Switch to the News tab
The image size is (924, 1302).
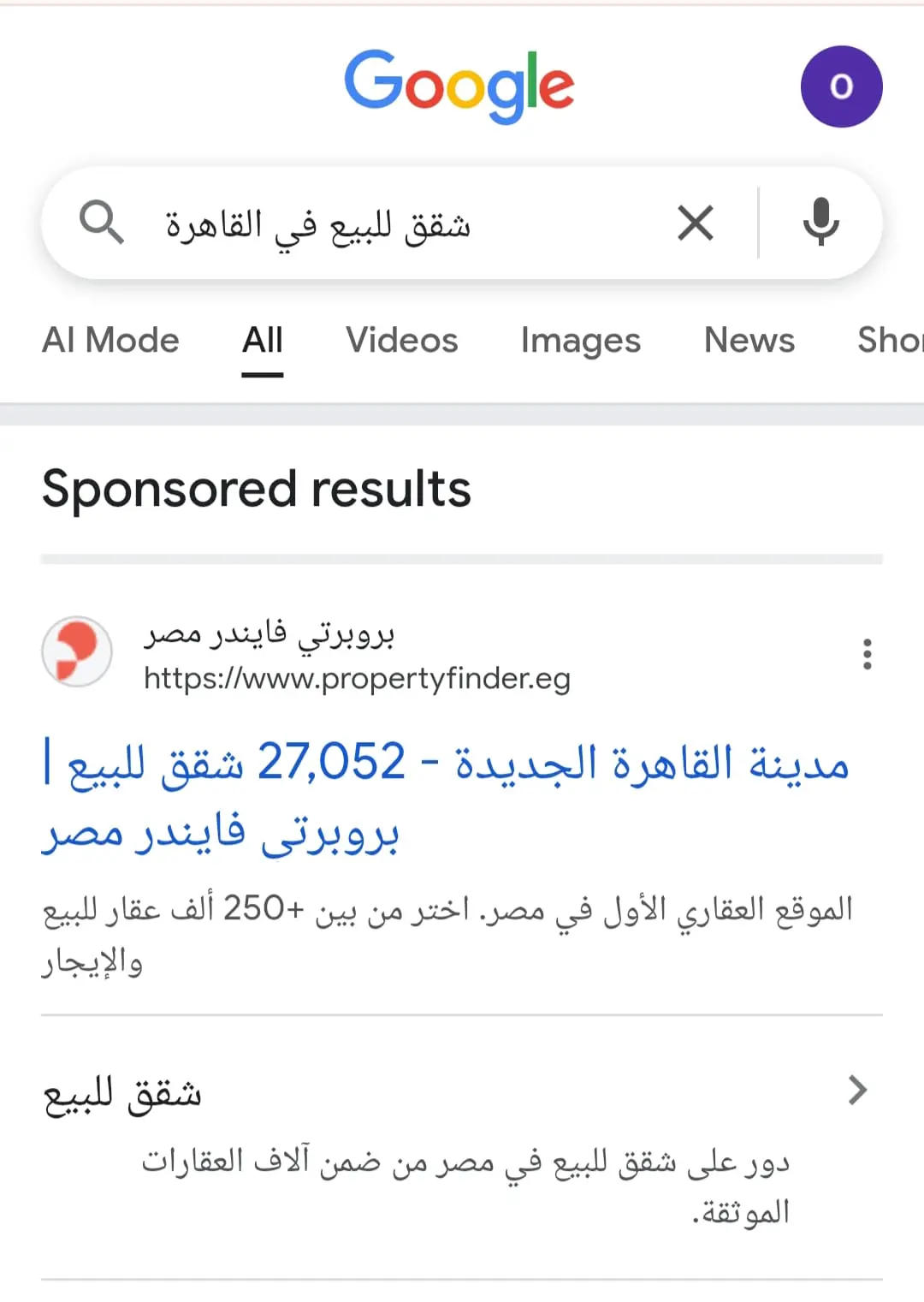pyautogui.click(x=749, y=341)
